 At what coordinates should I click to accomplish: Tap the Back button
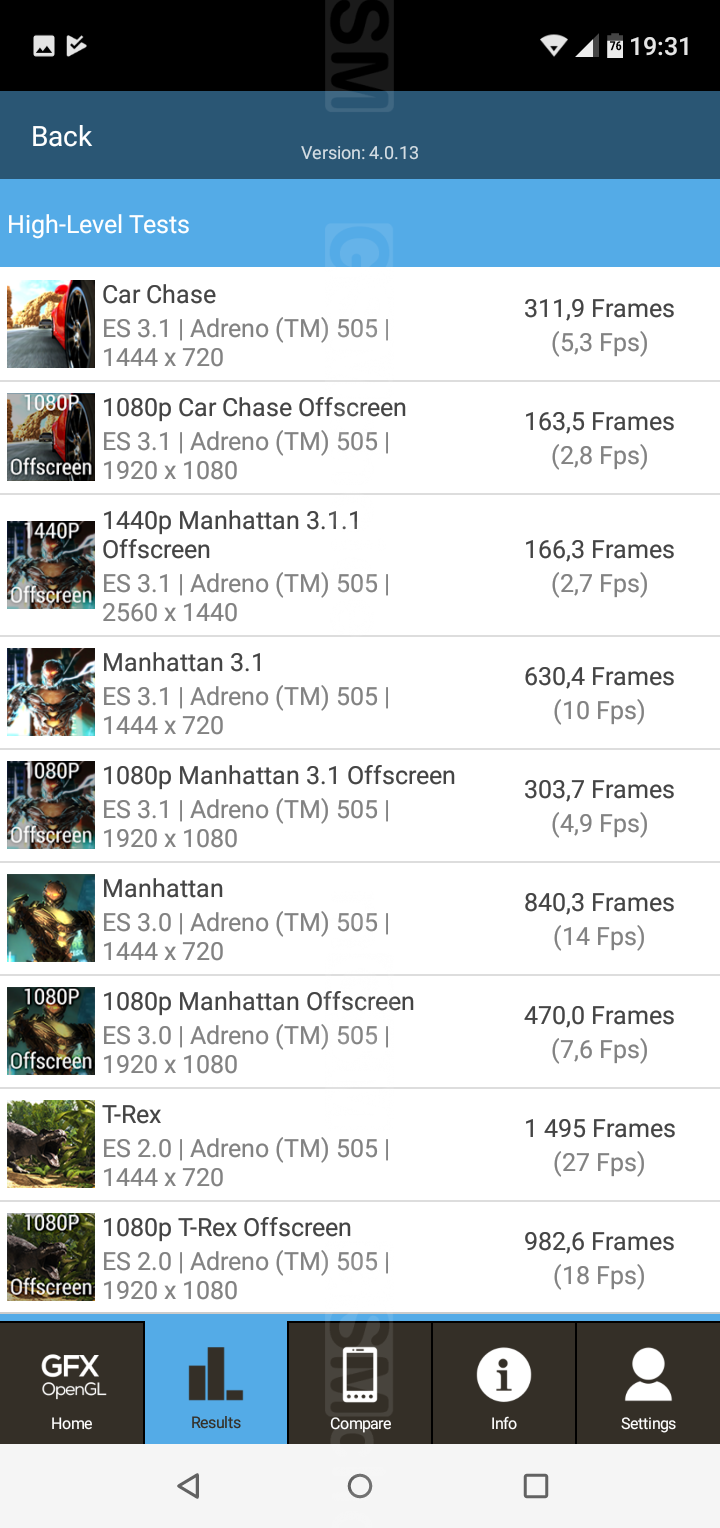click(62, 137)
